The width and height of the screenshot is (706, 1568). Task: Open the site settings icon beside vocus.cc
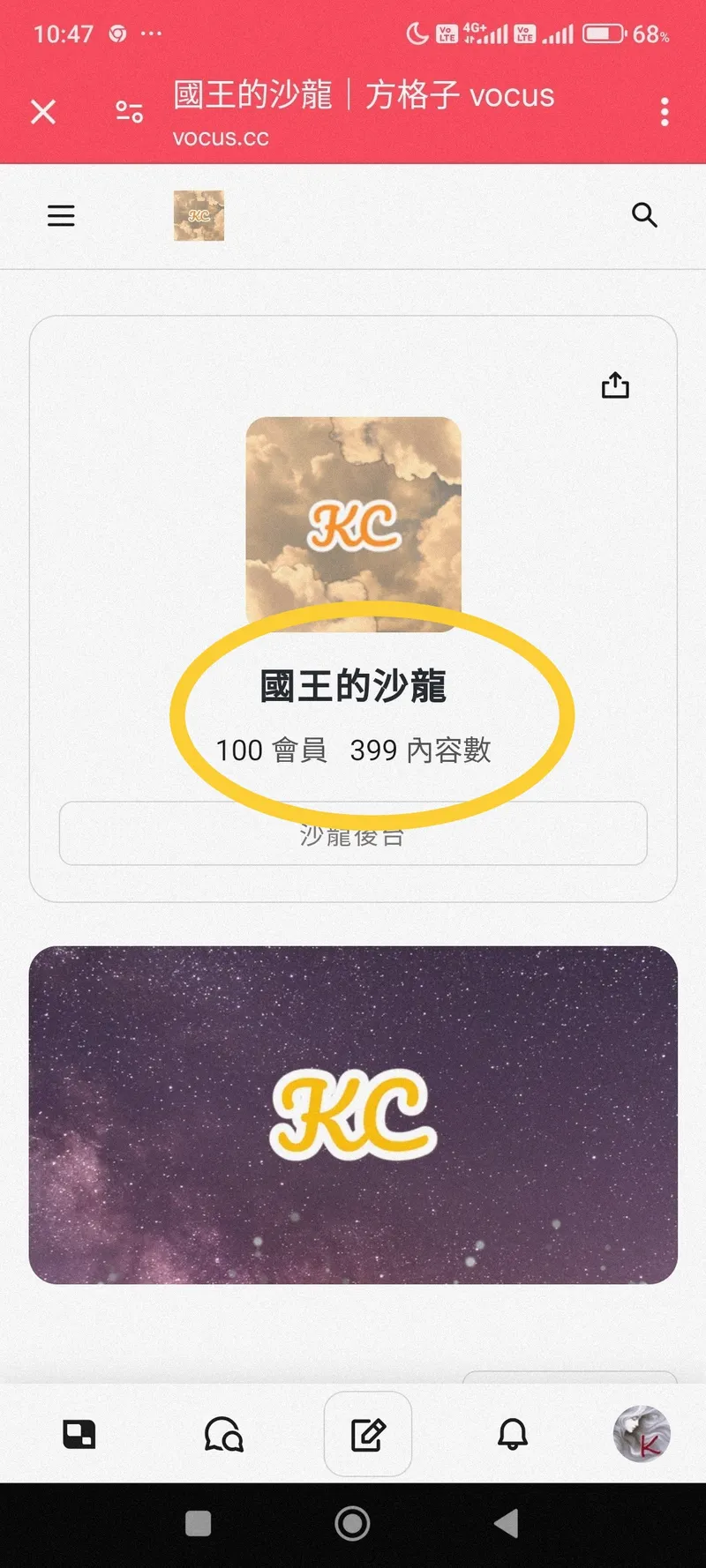point(129,112)
